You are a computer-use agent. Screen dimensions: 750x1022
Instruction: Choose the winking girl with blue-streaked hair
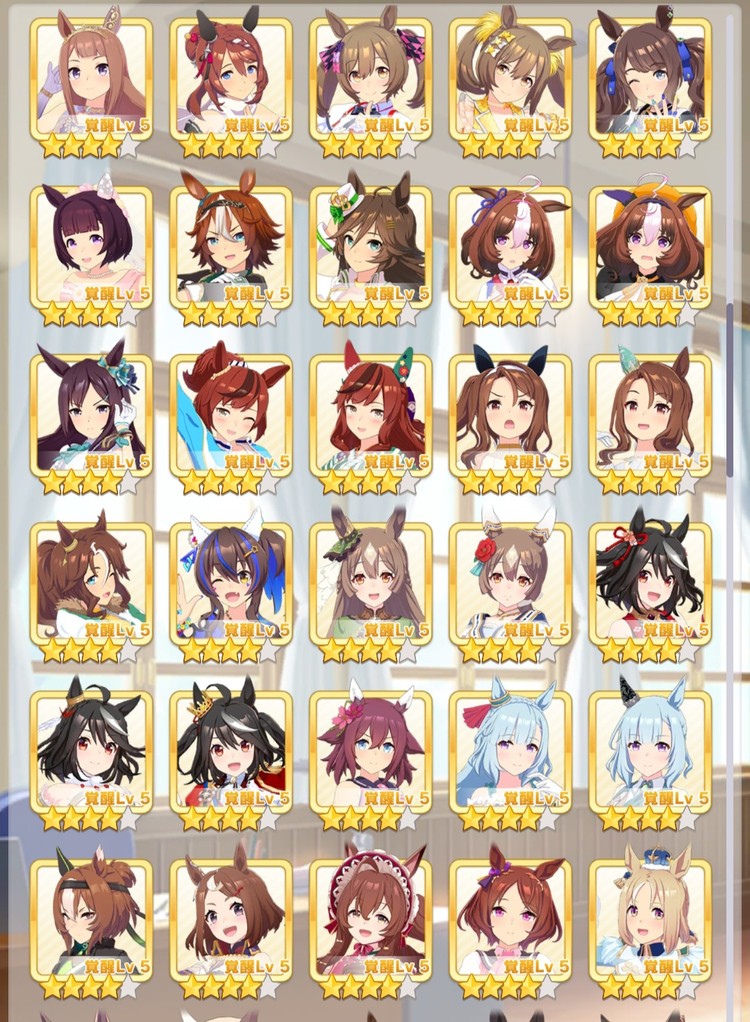[231, 582]
